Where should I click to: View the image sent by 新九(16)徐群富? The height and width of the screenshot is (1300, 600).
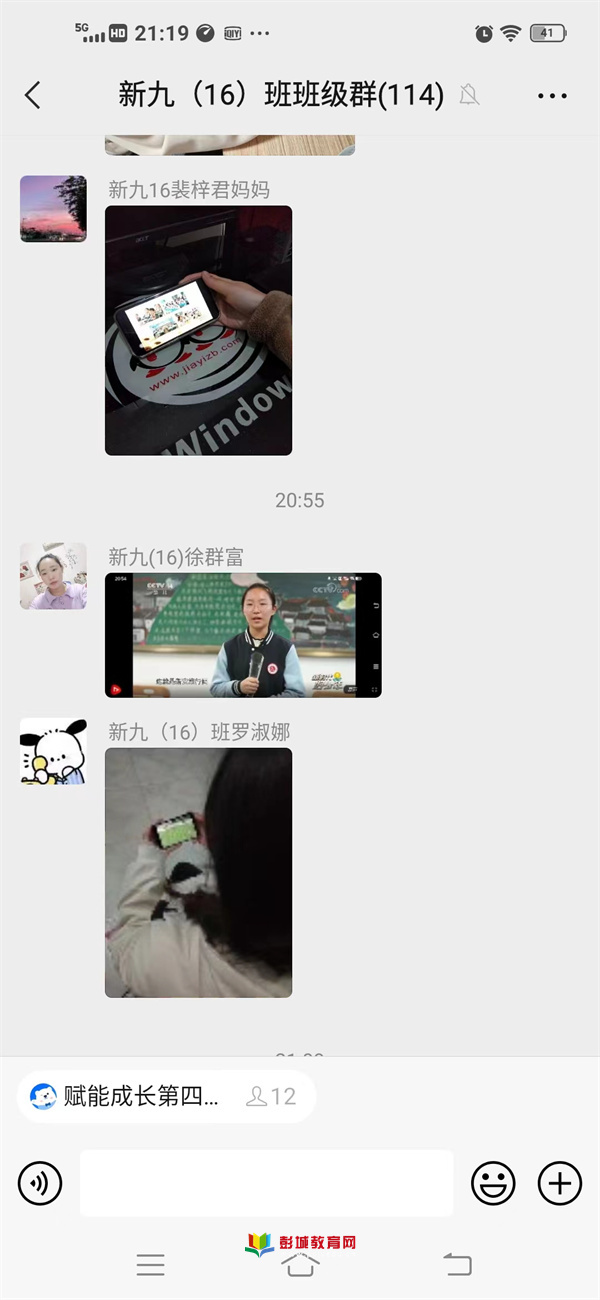(243, 635)
